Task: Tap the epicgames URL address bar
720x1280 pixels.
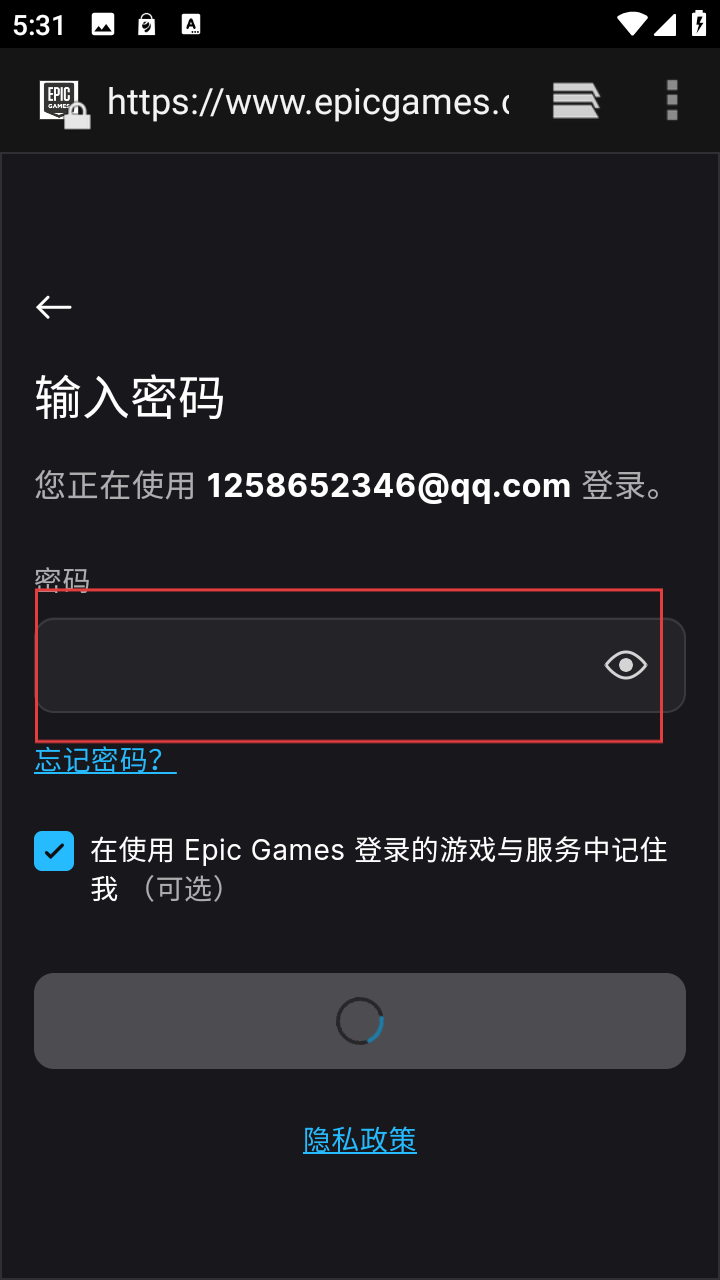Action: tap(307, 102)
